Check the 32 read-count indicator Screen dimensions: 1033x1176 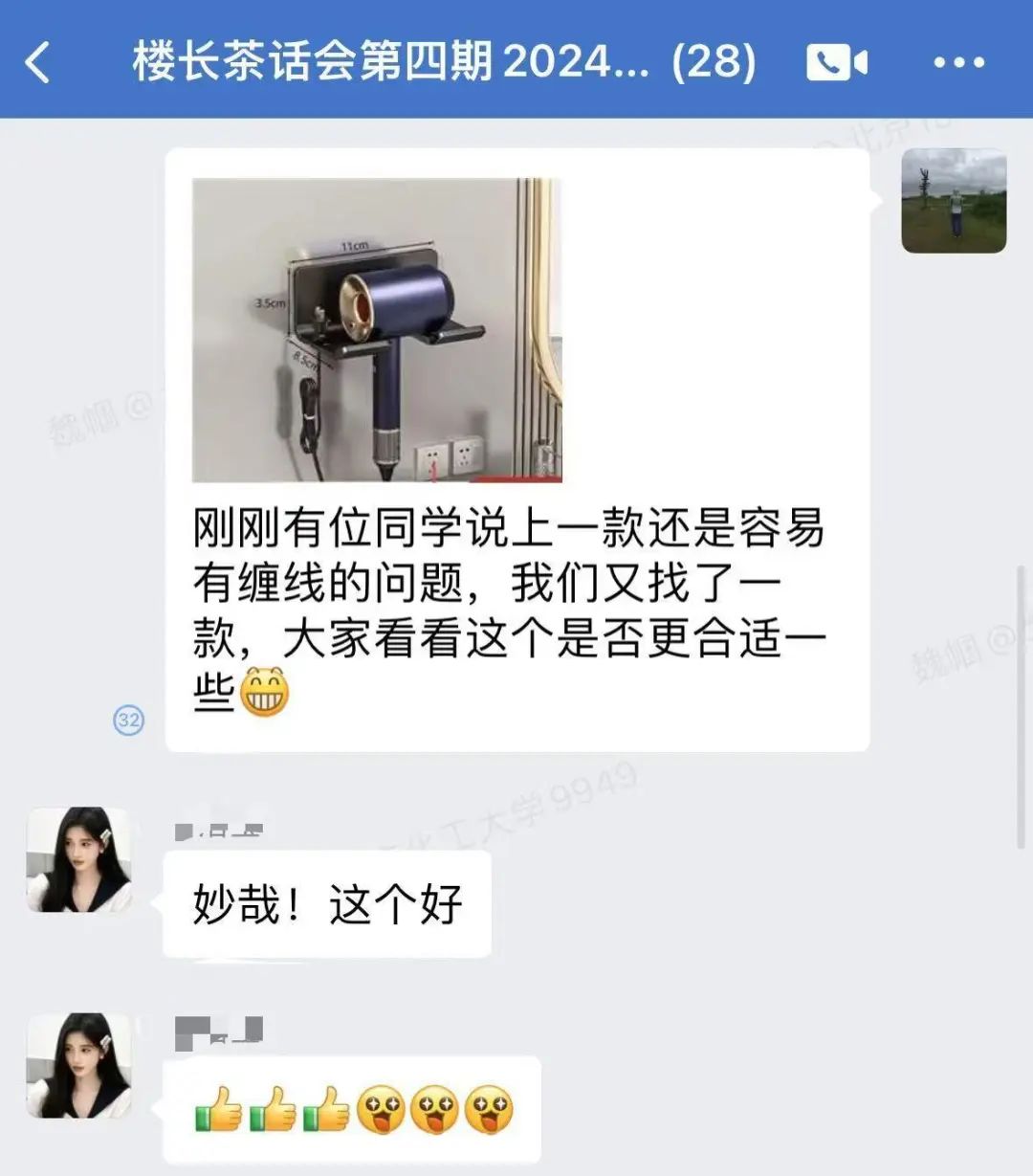[x=129, y=720]
